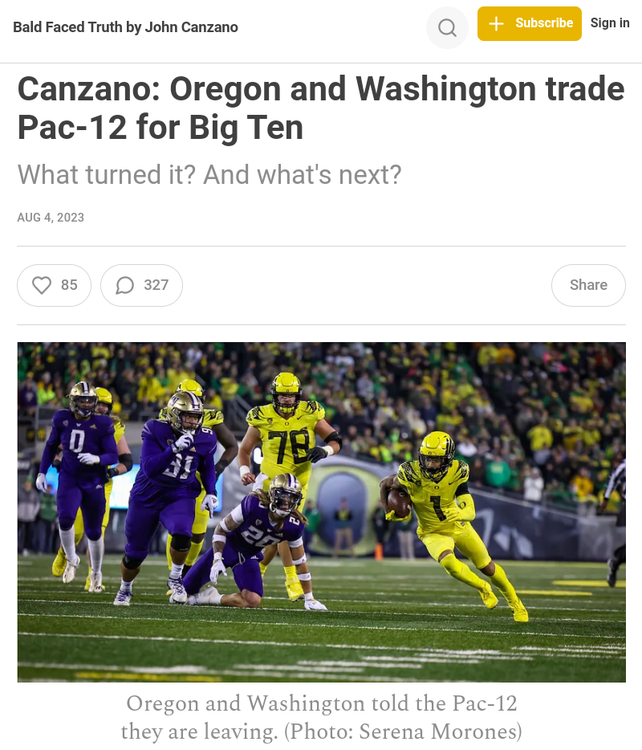Tap the yellow Subscribe button
The height and width of the screenshot is (750, 642).
[x=529, y=24]
